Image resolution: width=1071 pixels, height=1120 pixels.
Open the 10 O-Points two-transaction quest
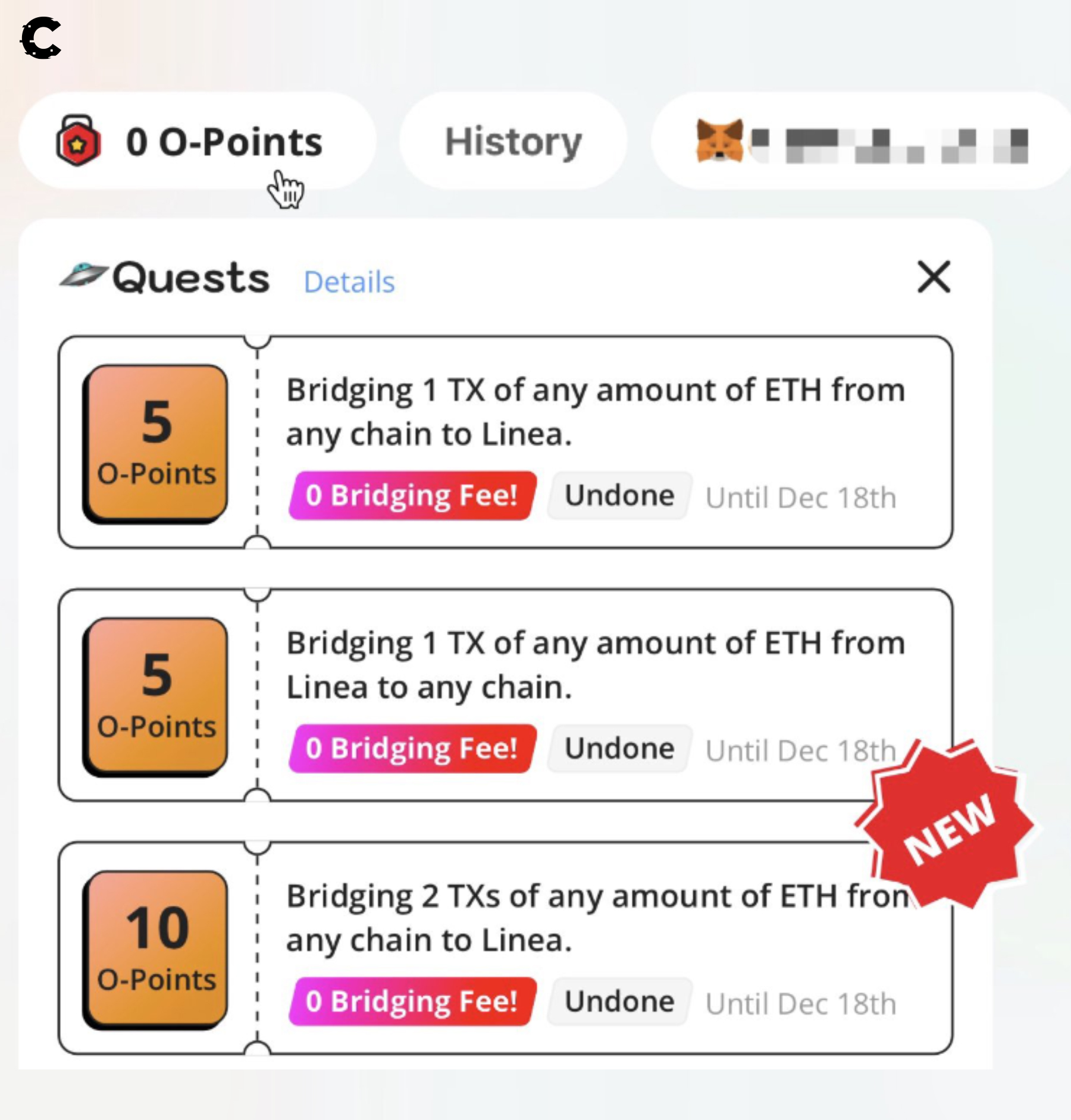[505, 948]
